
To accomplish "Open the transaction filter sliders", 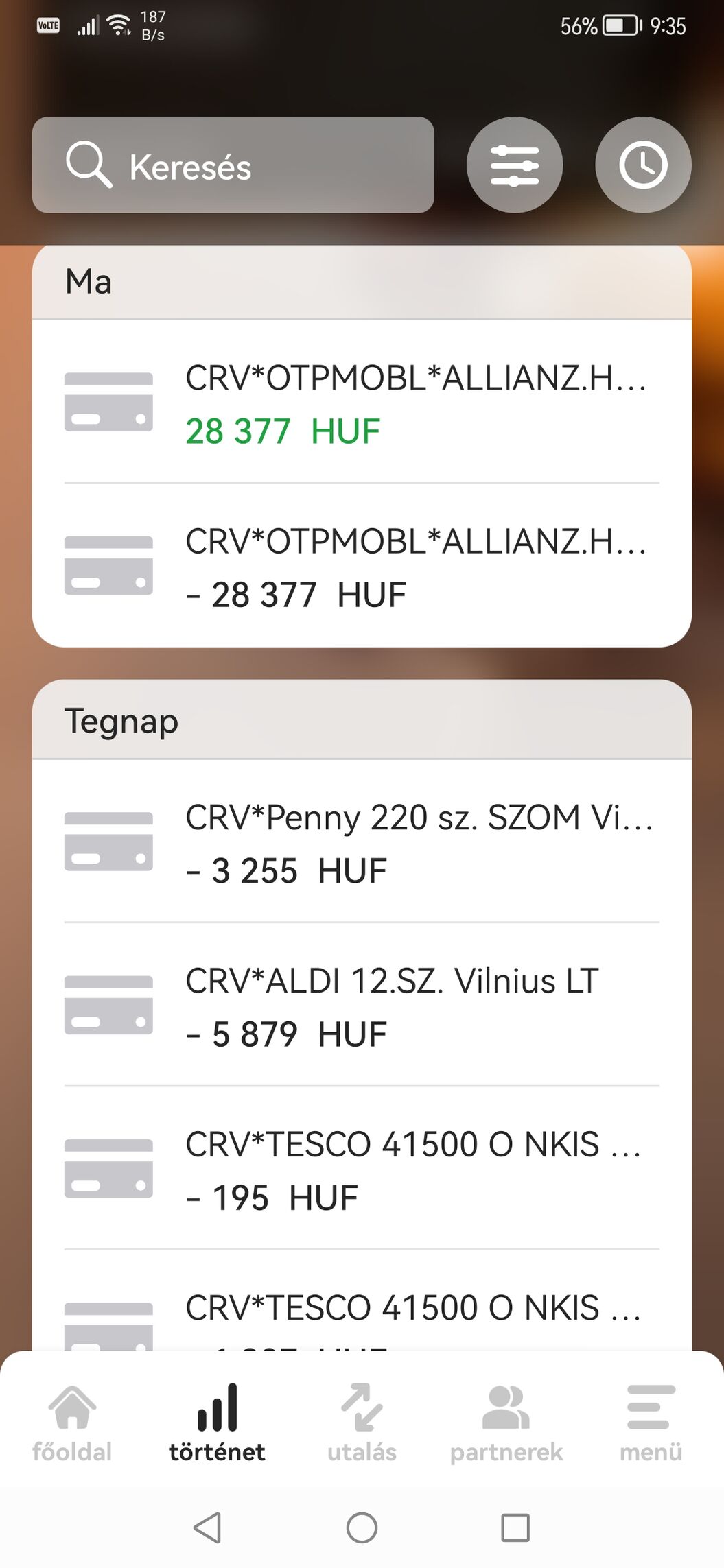I will point(515,165).
